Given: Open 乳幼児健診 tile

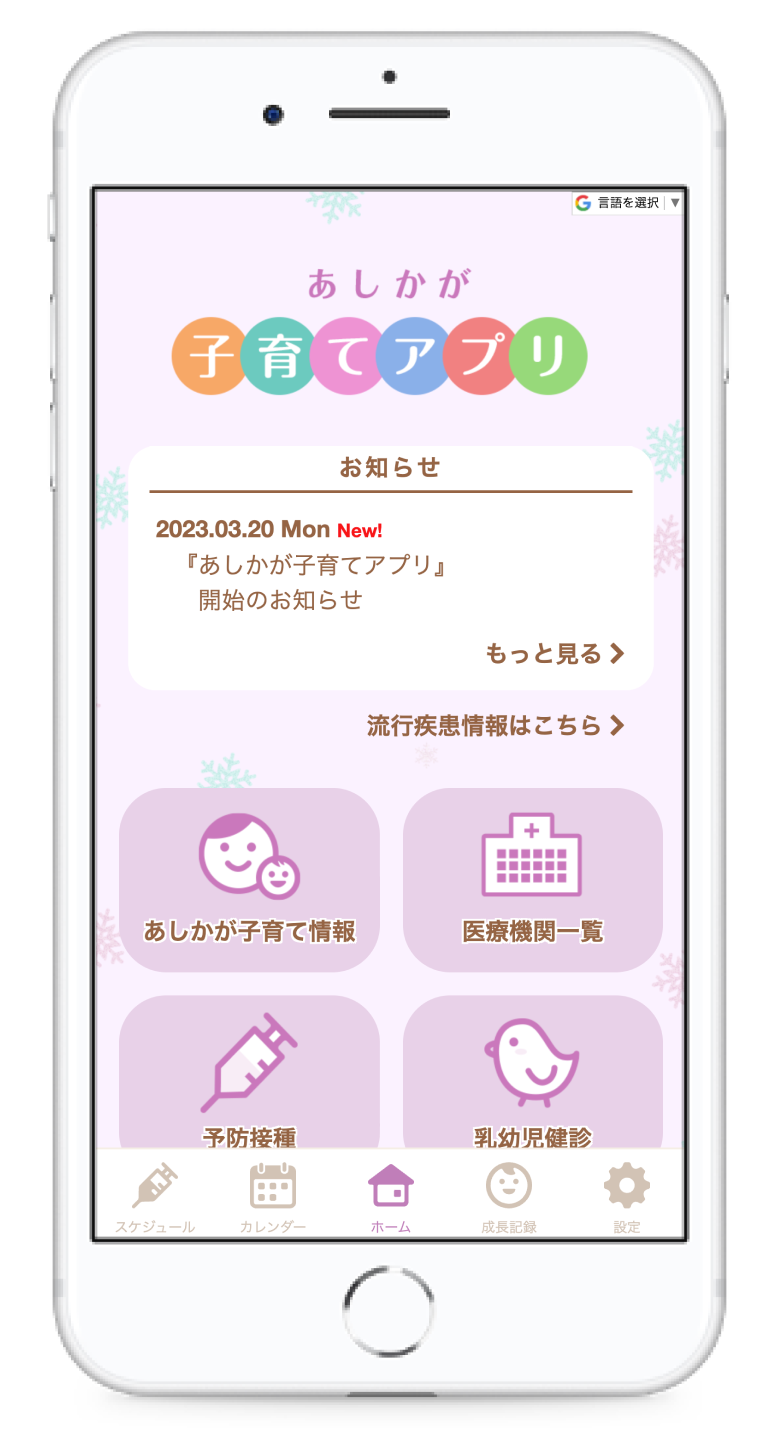Looking at the screenshot, I should pyautogui.click(x=533, y=1072).
